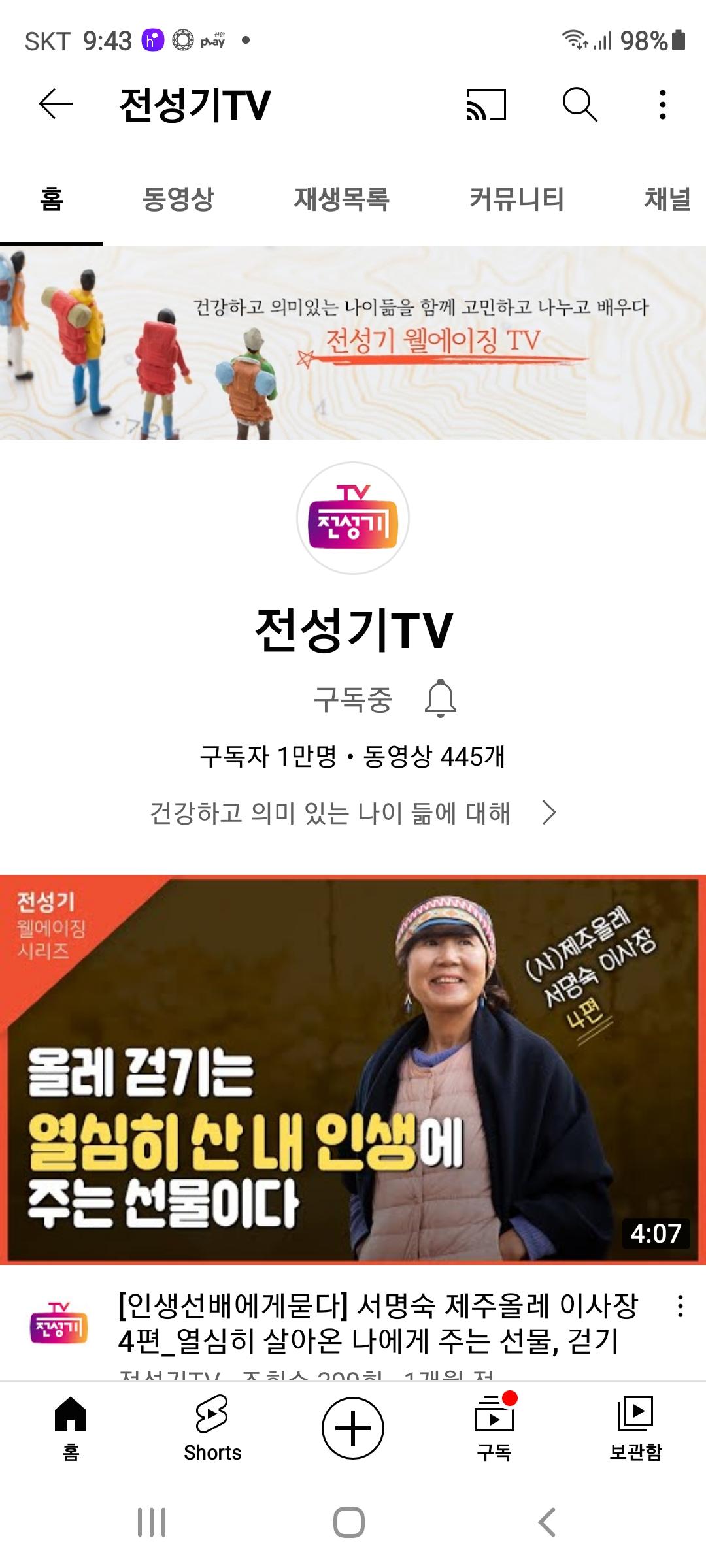
Task: Open options for the 서명숙 제주올레 이사장 video
Action: [680, 1307]
